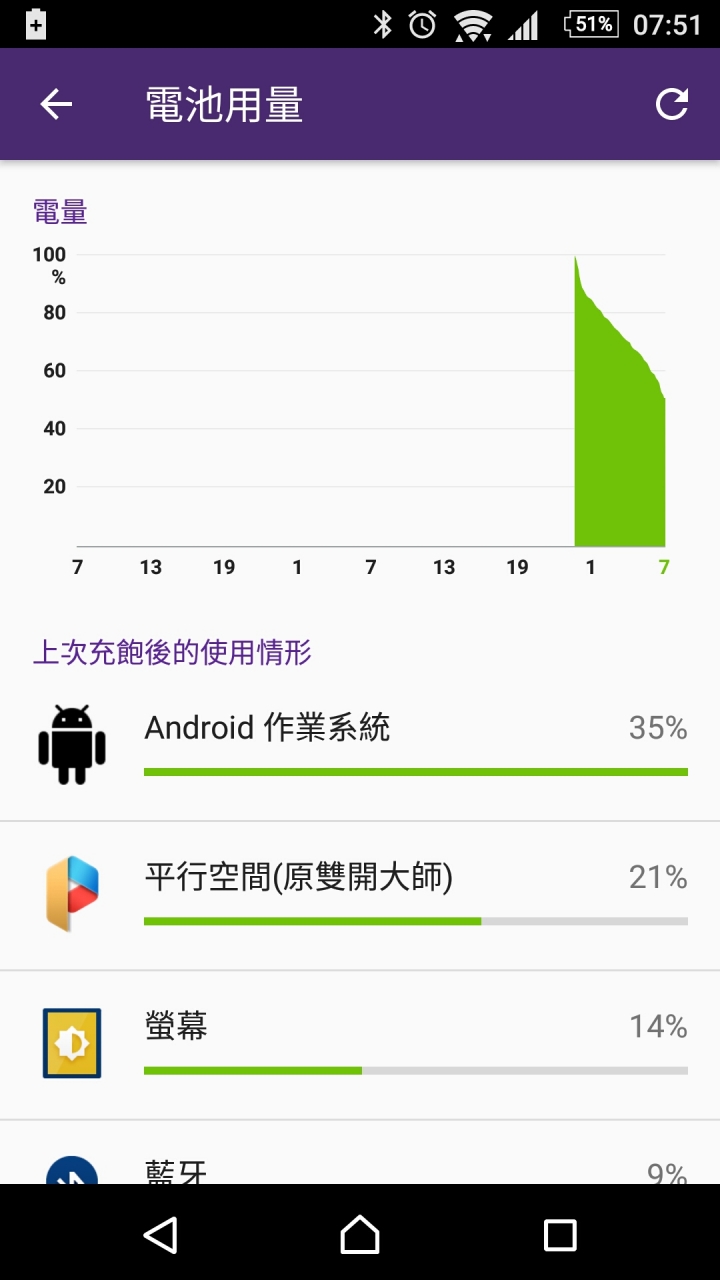View 平行空間(原雙開大師) battery usage
This screenshot has height=1280, width=720.
[360, 895]
